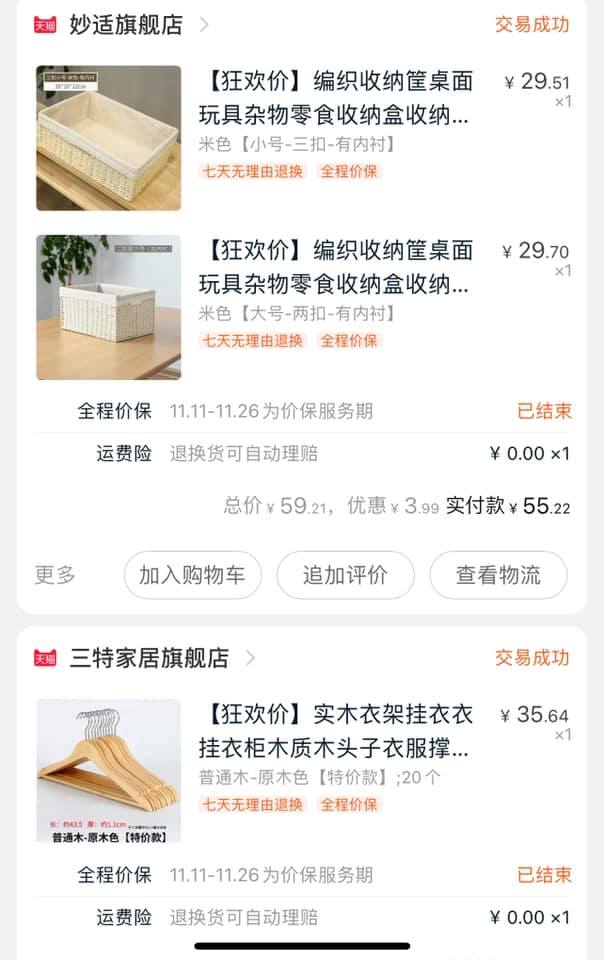Add a follow-up review via 追加评价
604x960 pixels.
coord(345,575)
